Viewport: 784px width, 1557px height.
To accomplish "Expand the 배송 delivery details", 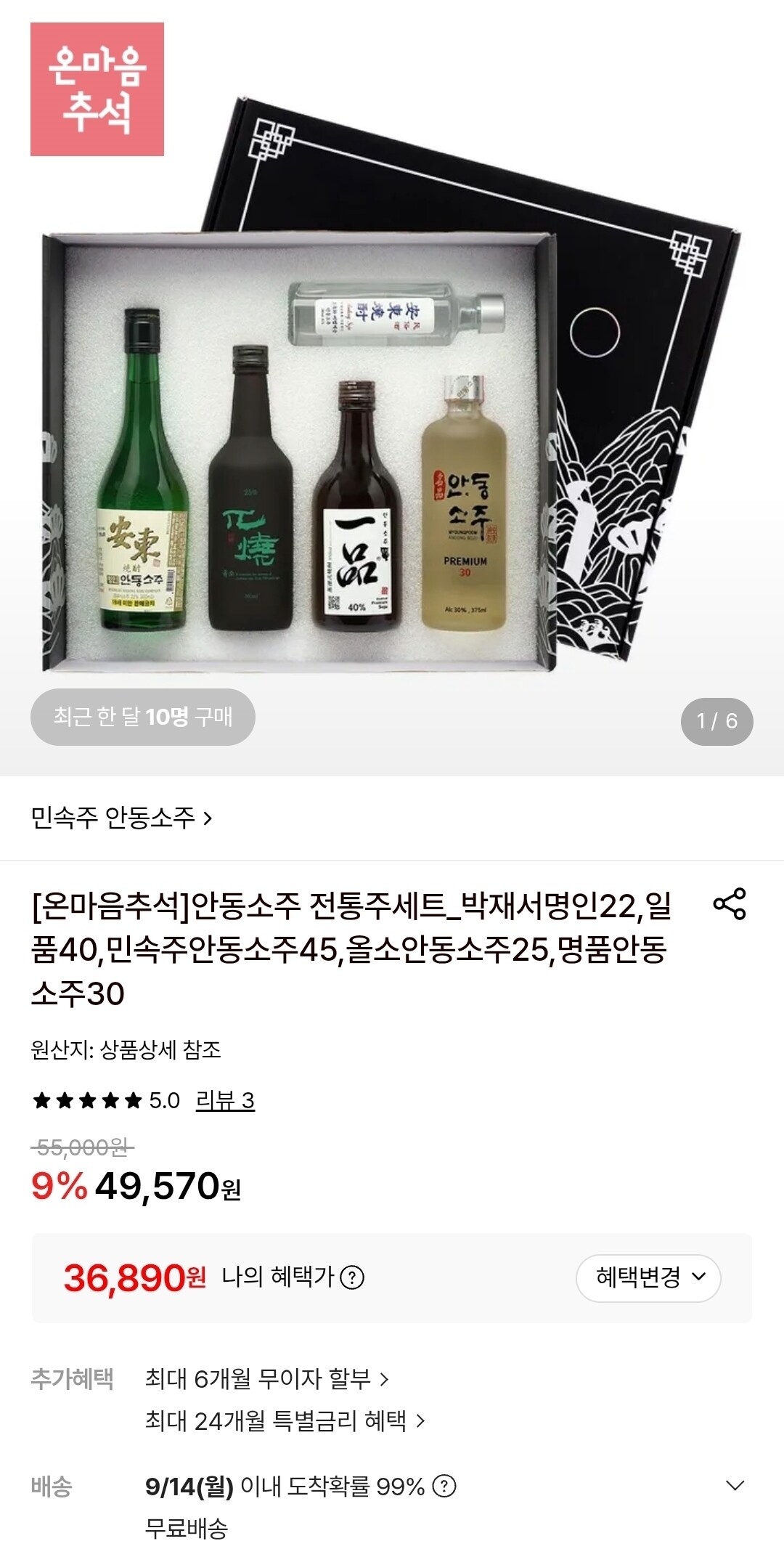I will (x=735, y=1485).
